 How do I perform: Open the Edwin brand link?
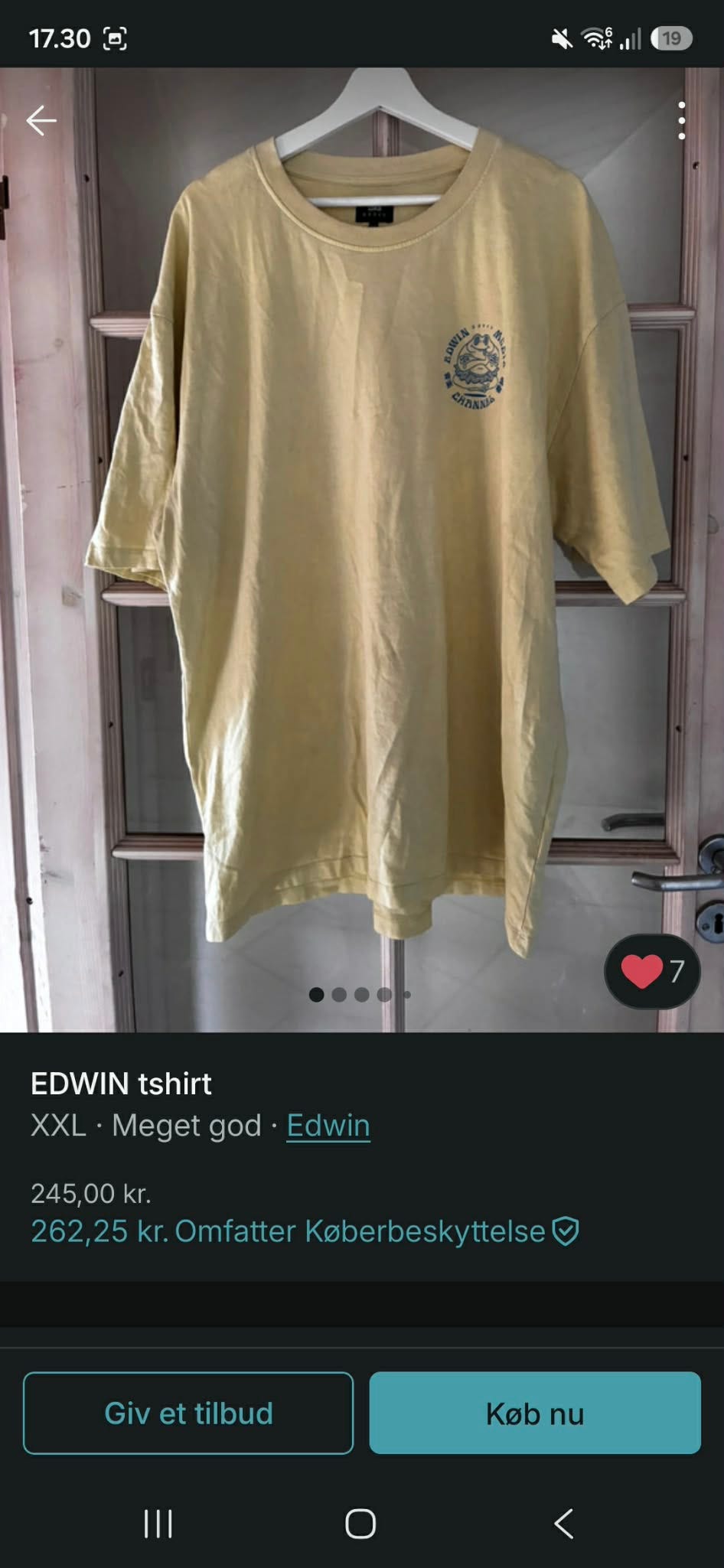328,1125
